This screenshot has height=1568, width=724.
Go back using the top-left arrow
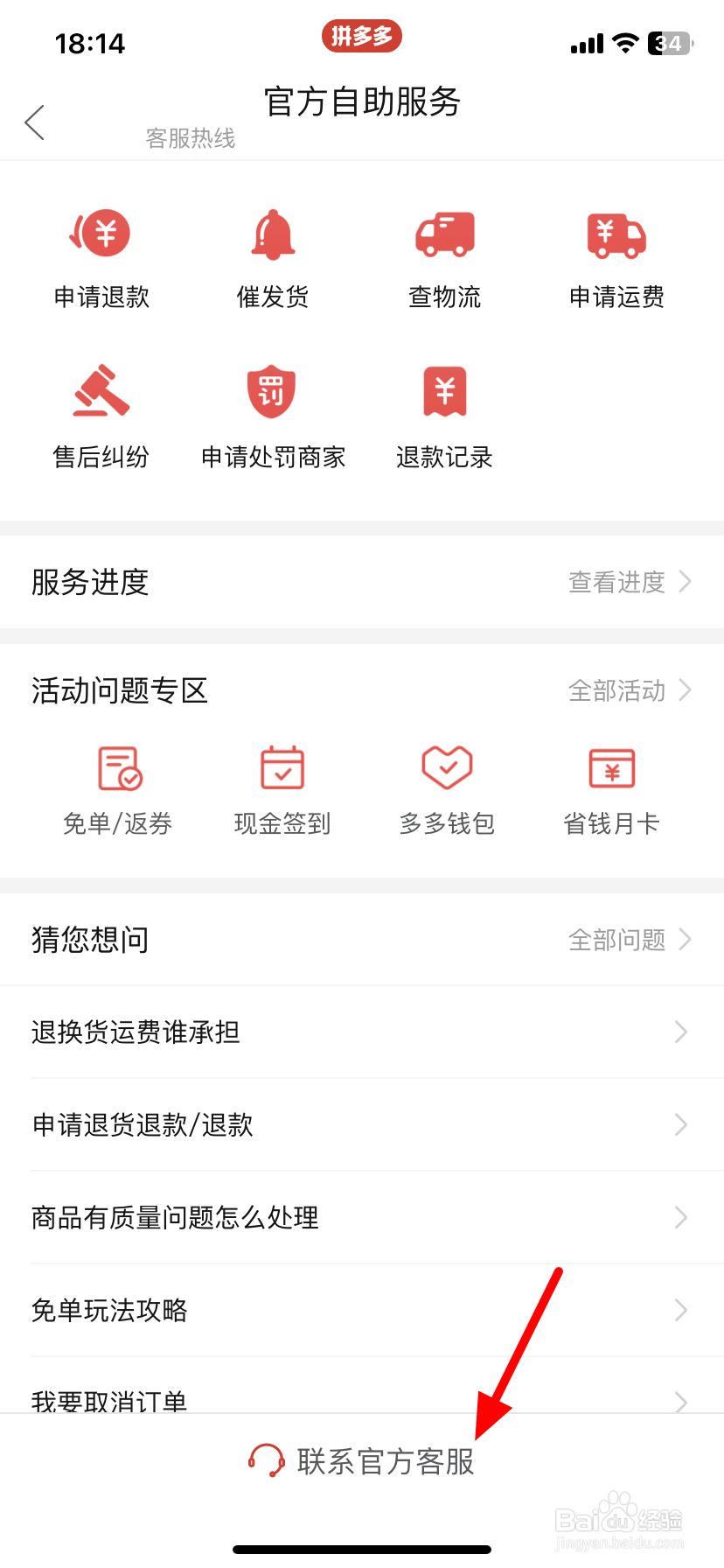click(35, 122)
